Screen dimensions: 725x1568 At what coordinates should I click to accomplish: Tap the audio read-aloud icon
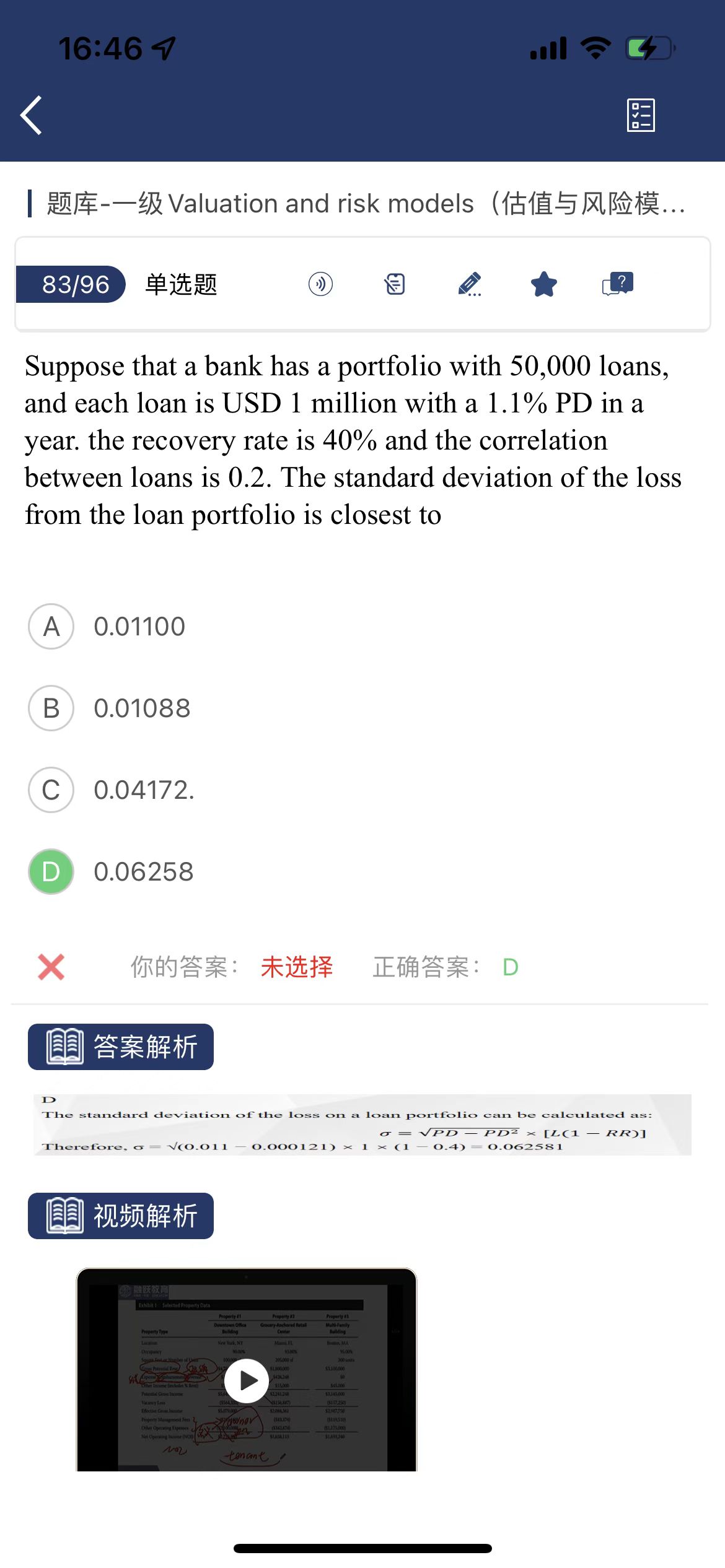(x=320, y=284)
